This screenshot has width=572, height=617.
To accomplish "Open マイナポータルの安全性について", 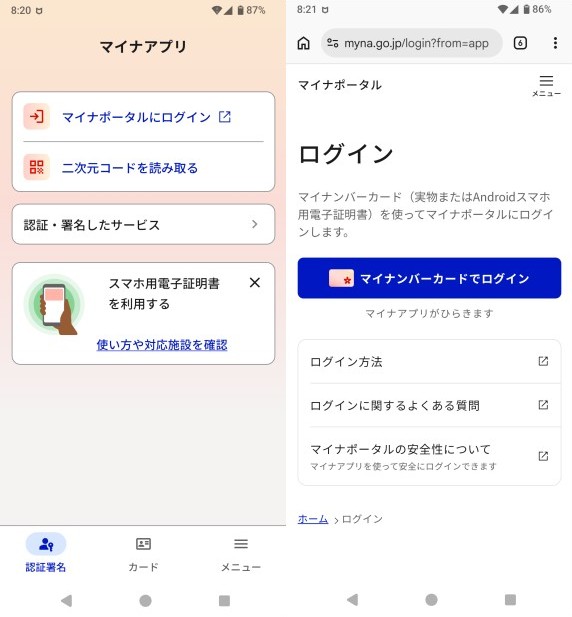I will pos(429,456).
